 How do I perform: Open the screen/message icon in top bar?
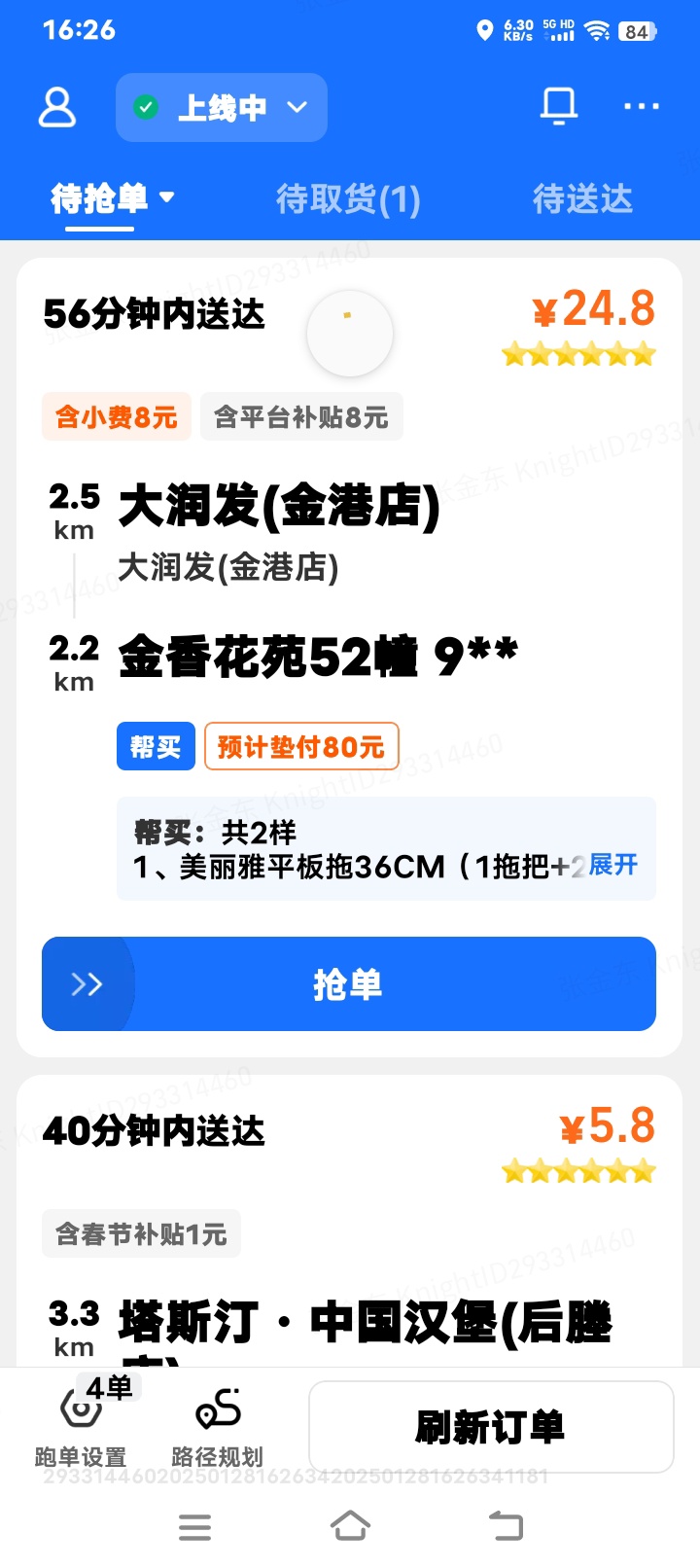(558, 106)
